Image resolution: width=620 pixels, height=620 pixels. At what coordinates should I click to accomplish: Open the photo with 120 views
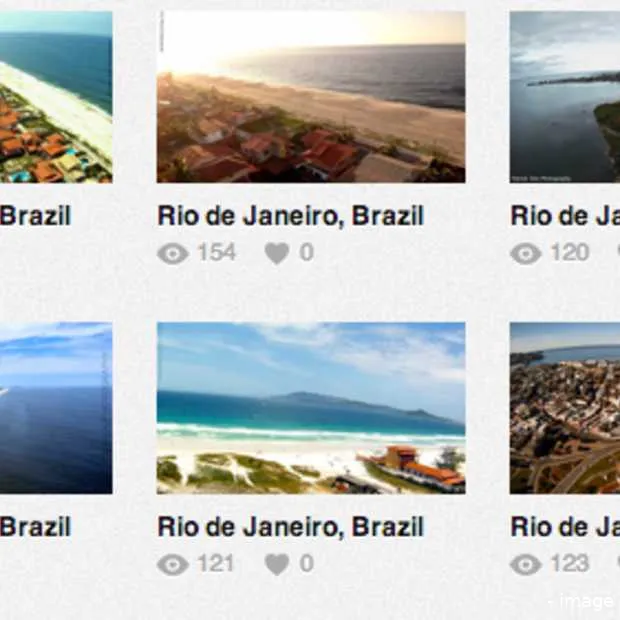565,97
